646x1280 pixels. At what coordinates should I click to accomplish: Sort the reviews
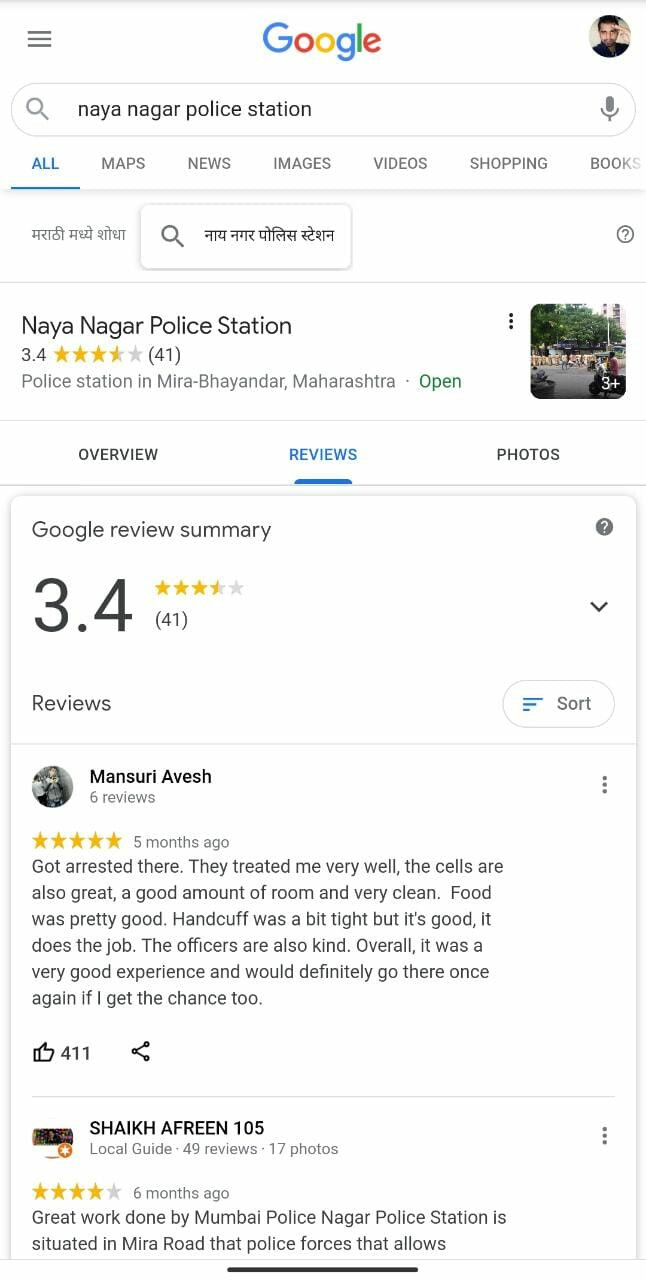(x=558, y=704)
